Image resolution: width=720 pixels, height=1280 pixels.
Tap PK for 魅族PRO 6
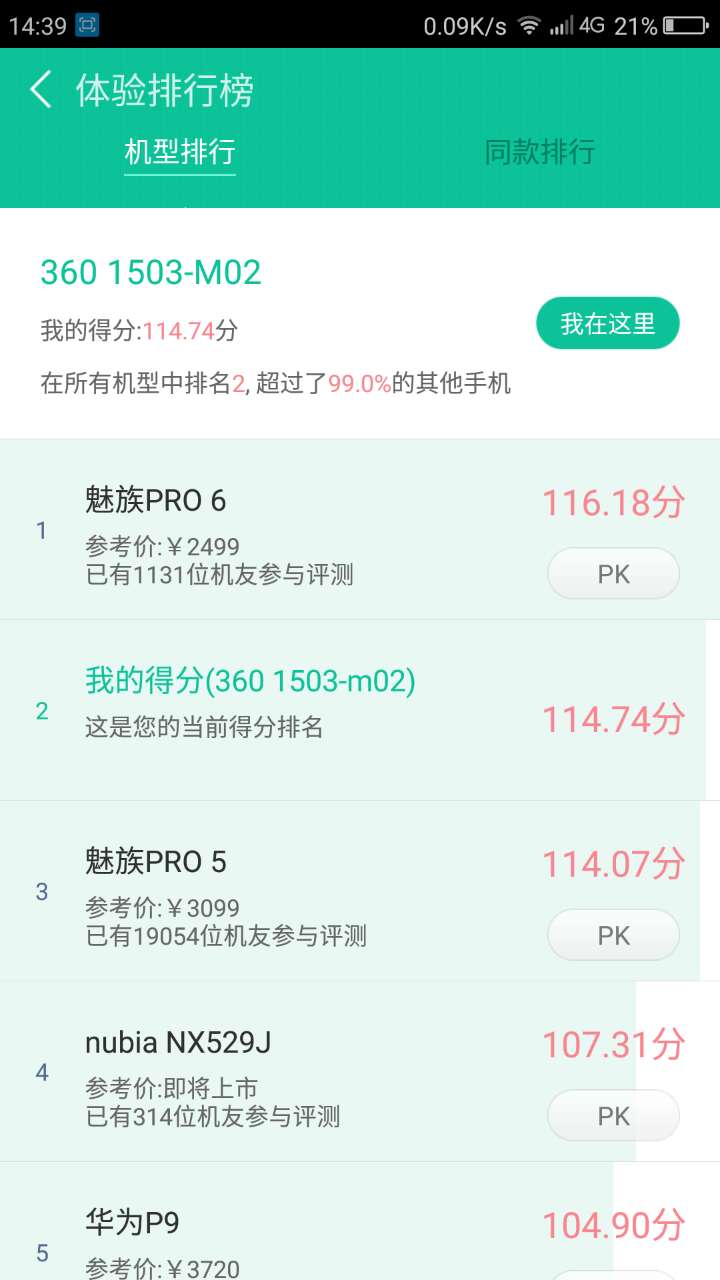[x=613, y=574]
